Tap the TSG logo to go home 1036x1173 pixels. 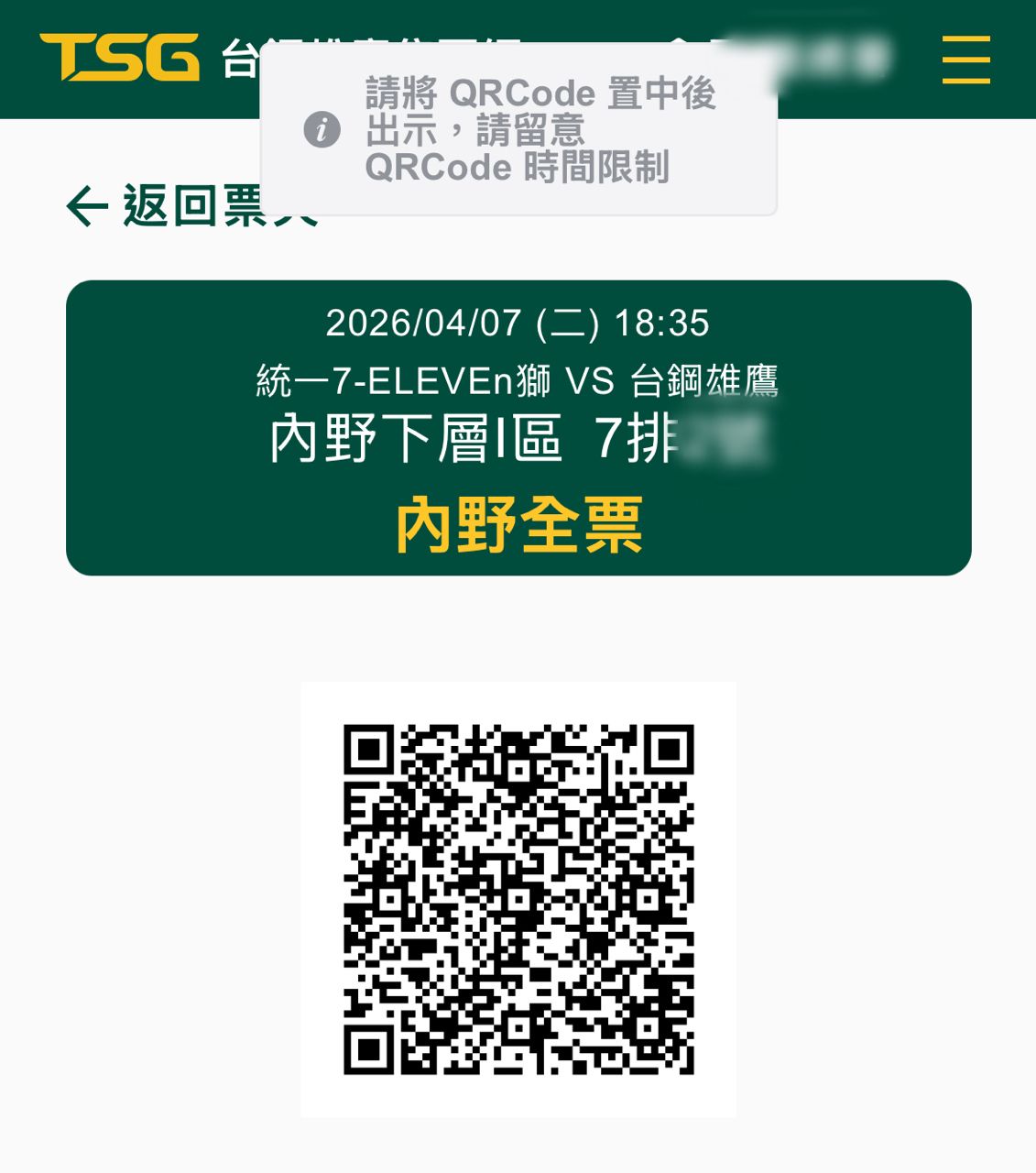tap(120, 58)
